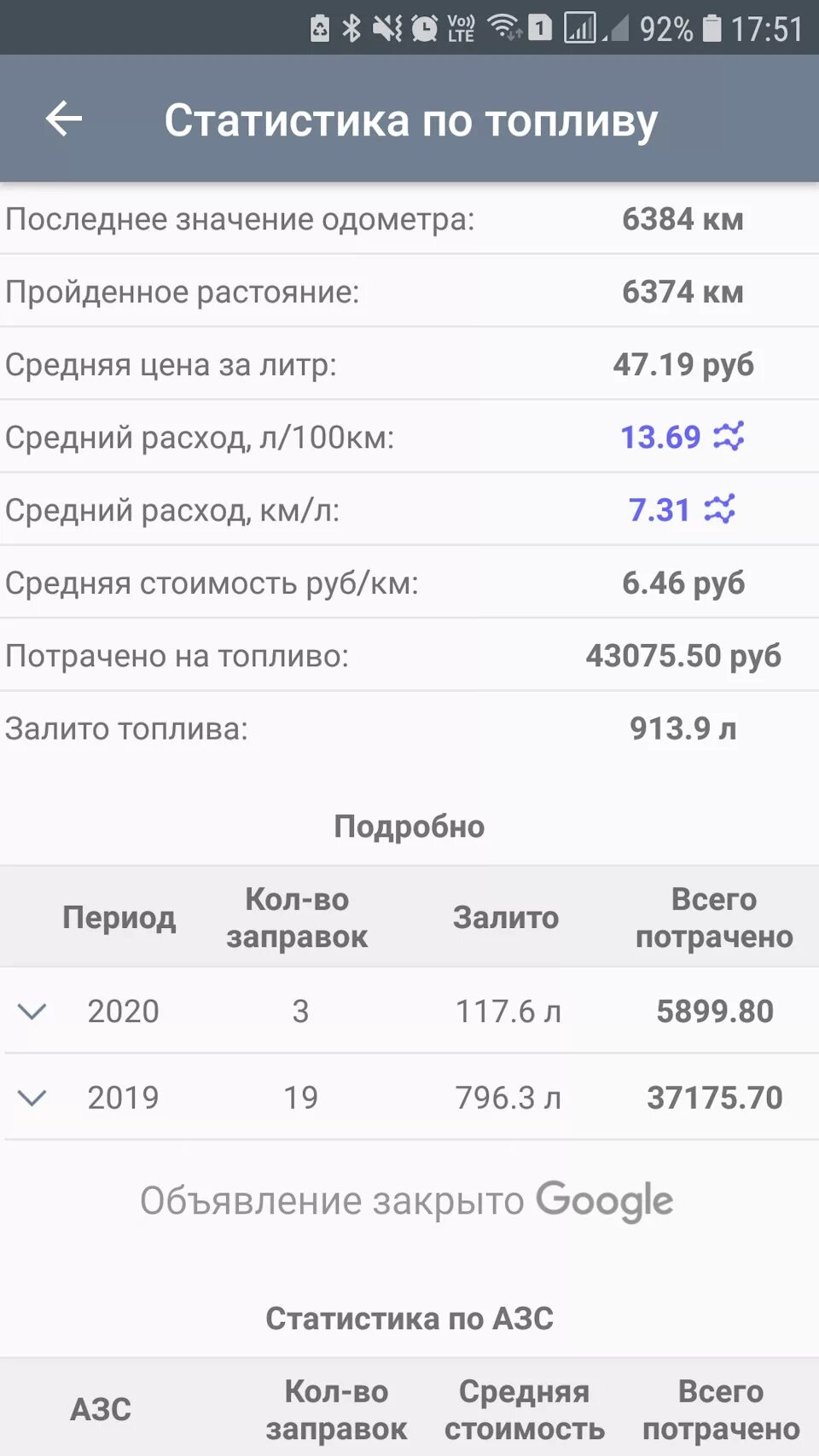Go back from the fuel statistics screen
Viewport: 819px width, 1456px height.
64,119
